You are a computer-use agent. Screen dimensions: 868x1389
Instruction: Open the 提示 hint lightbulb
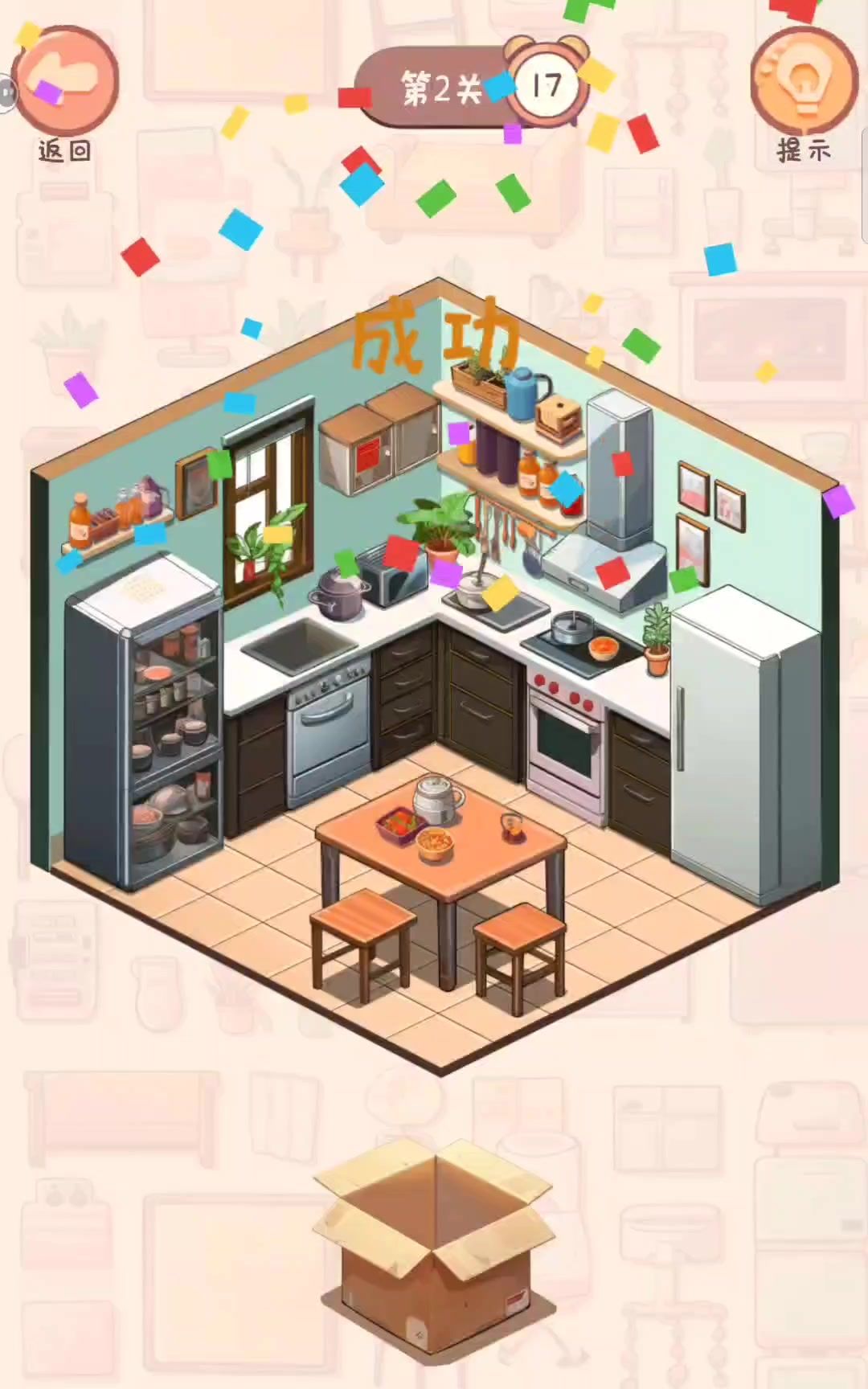(803, 81)
